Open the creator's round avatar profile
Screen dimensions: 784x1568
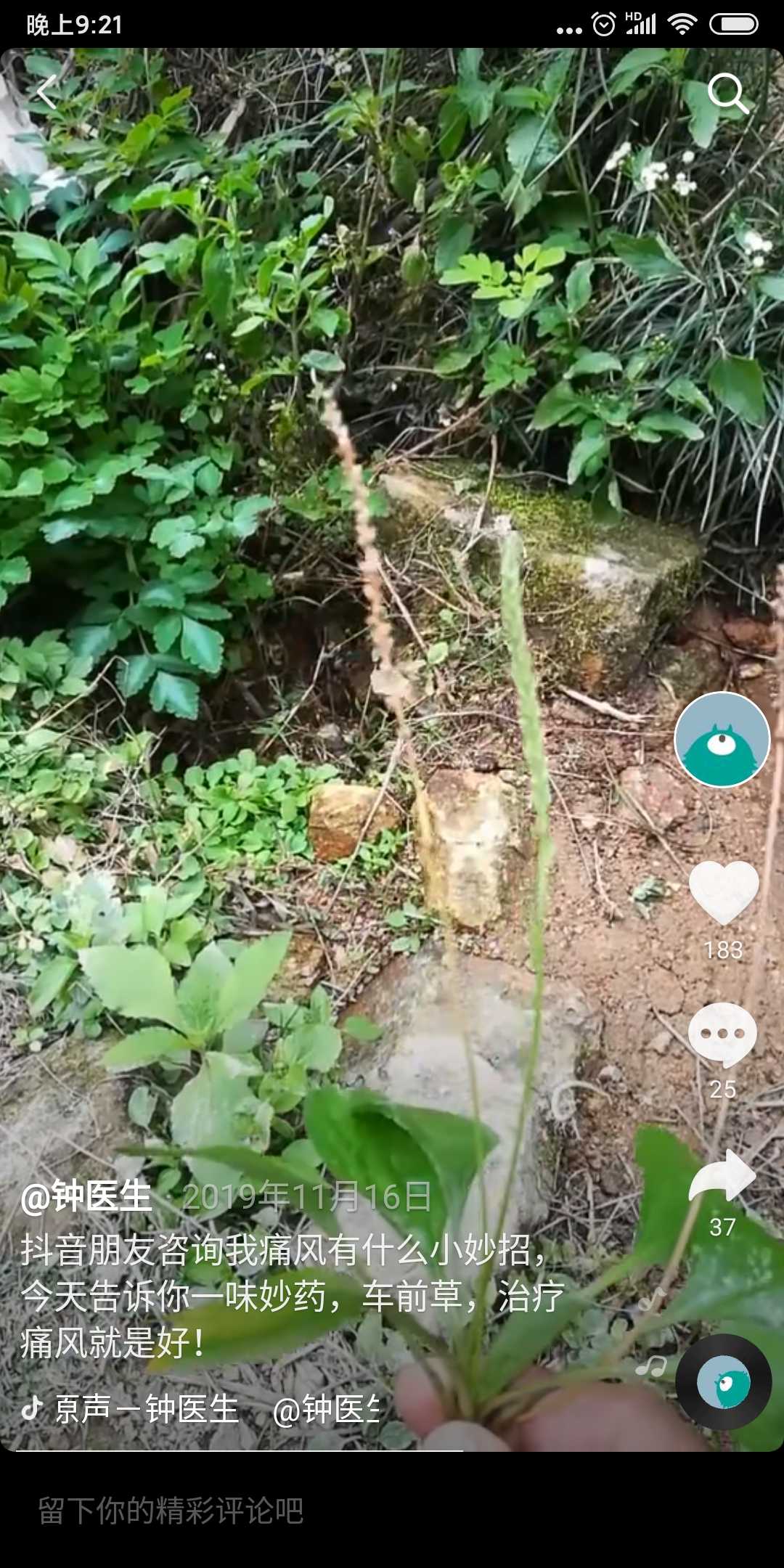[722, 740]
